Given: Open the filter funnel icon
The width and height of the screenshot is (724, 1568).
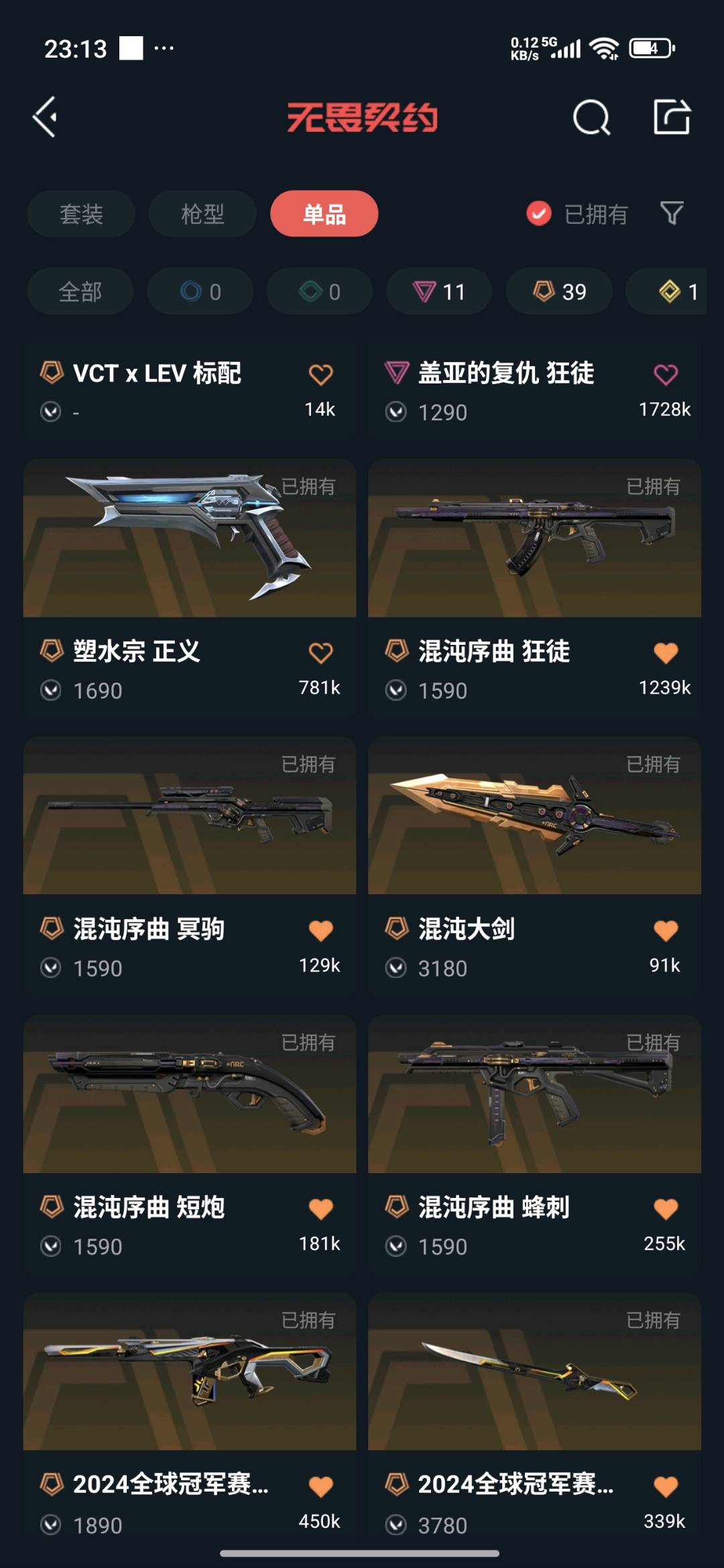Looking at the screenshot, I should 672,214.
